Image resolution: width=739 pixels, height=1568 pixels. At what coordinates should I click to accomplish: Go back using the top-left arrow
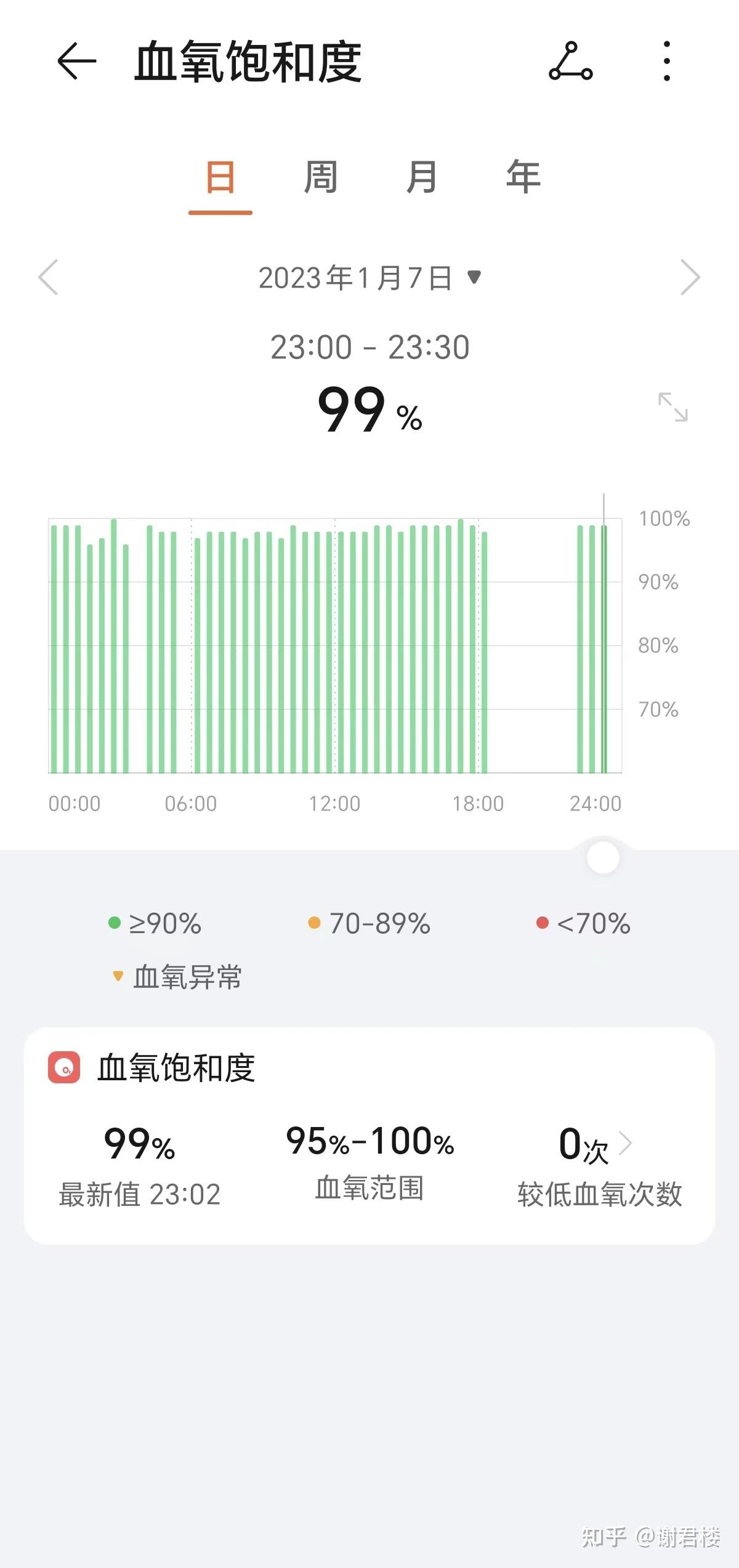point(77,61)
